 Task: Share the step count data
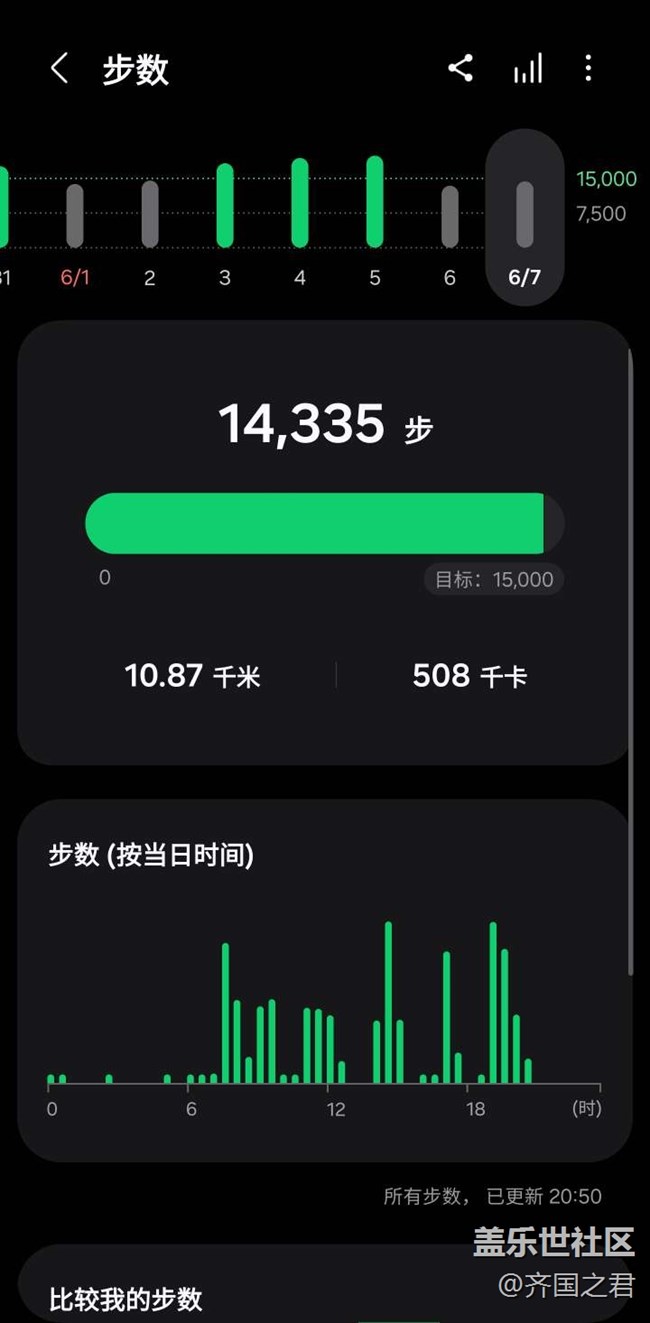tap(460, 68)
